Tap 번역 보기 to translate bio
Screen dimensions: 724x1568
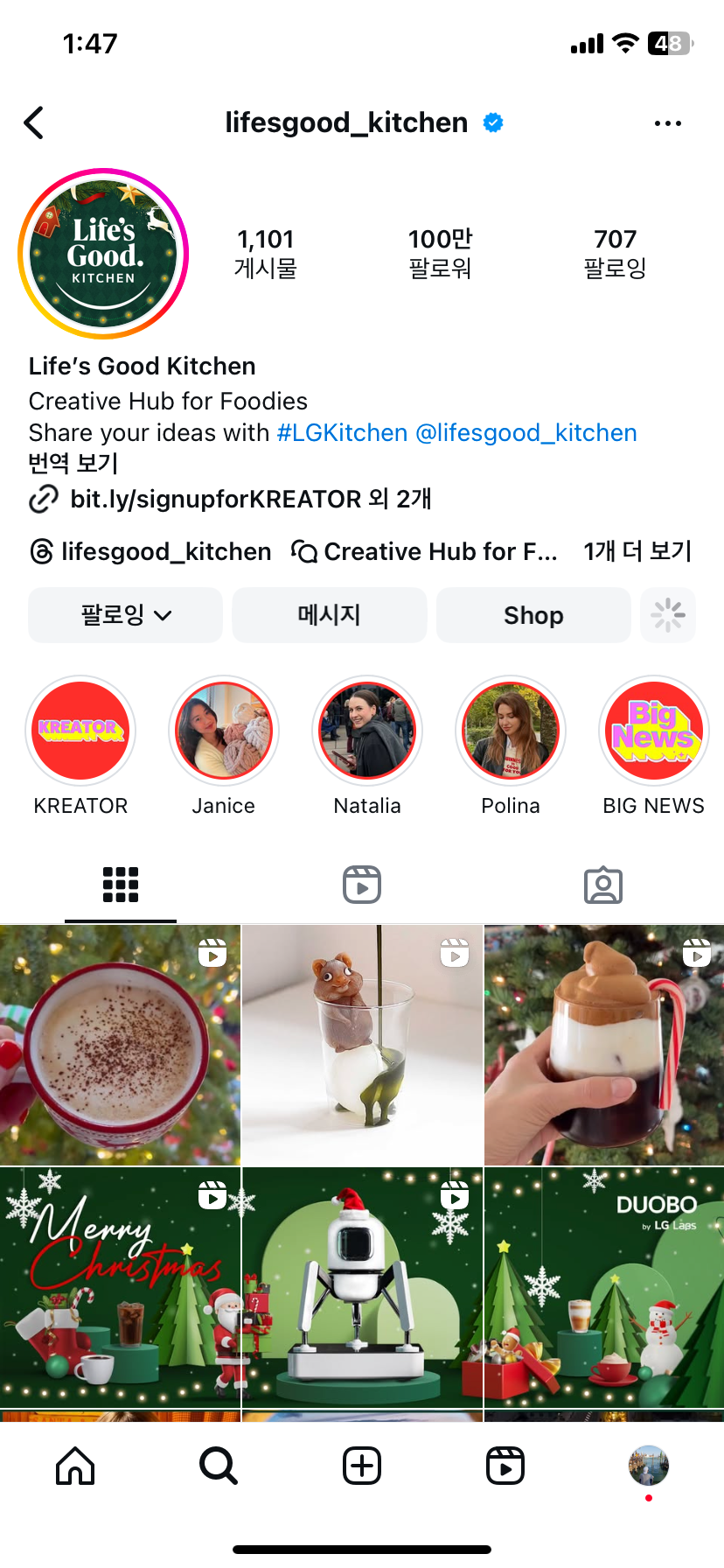pos(73,463)
